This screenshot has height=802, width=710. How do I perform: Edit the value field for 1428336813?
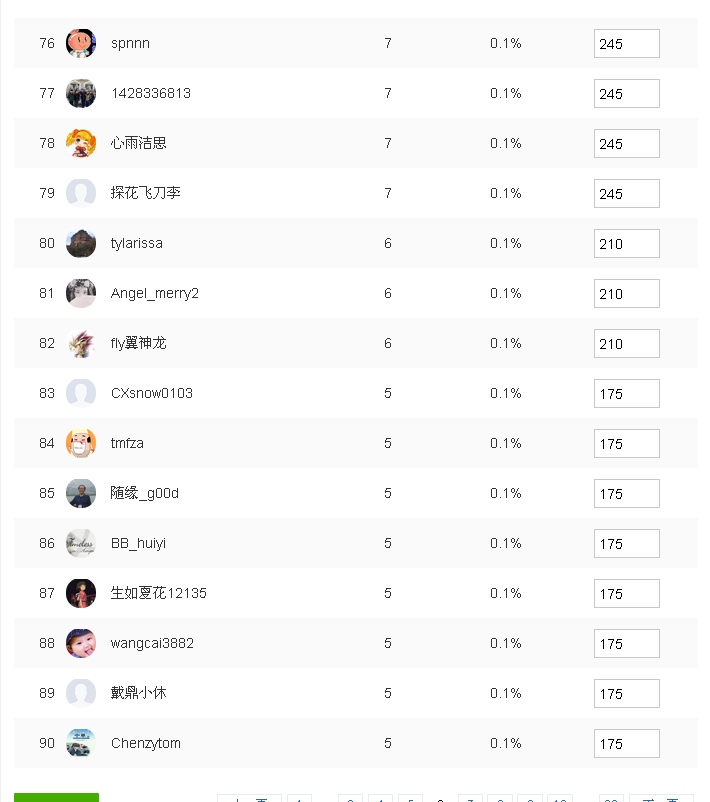point(627,94)
